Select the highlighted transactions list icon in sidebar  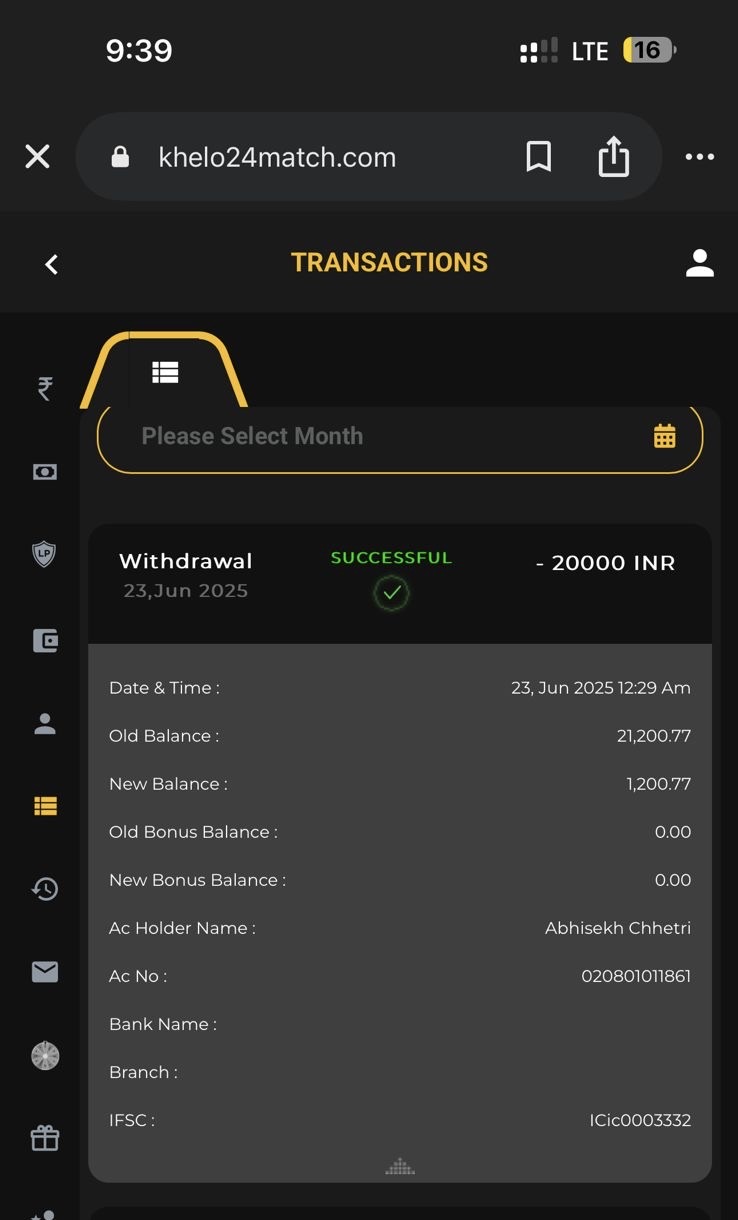click(45, 806)
